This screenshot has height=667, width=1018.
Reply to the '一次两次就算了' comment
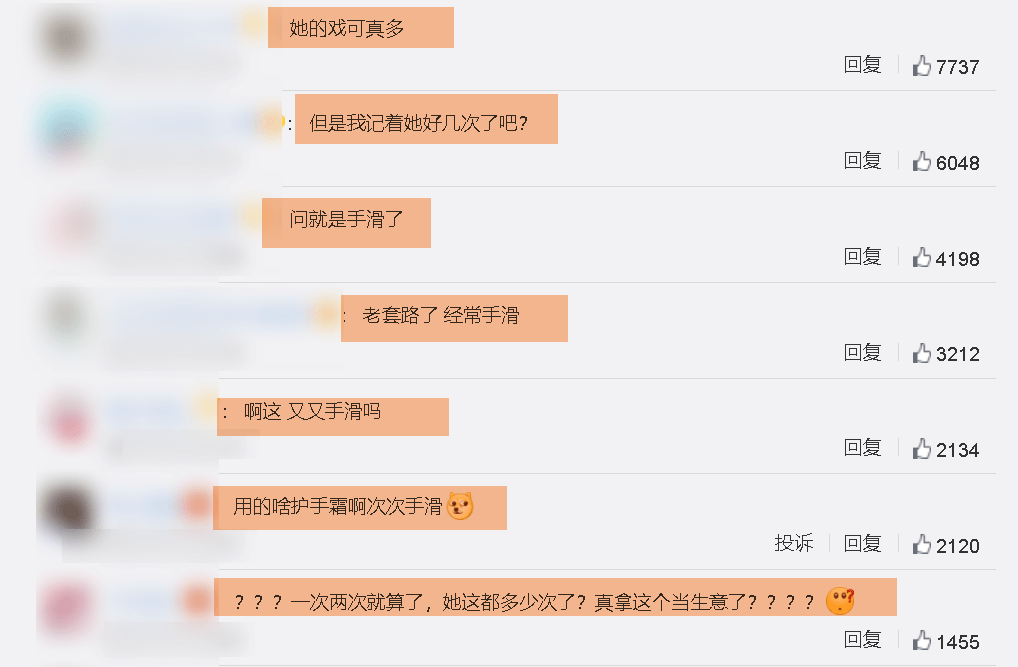[862, 640]
